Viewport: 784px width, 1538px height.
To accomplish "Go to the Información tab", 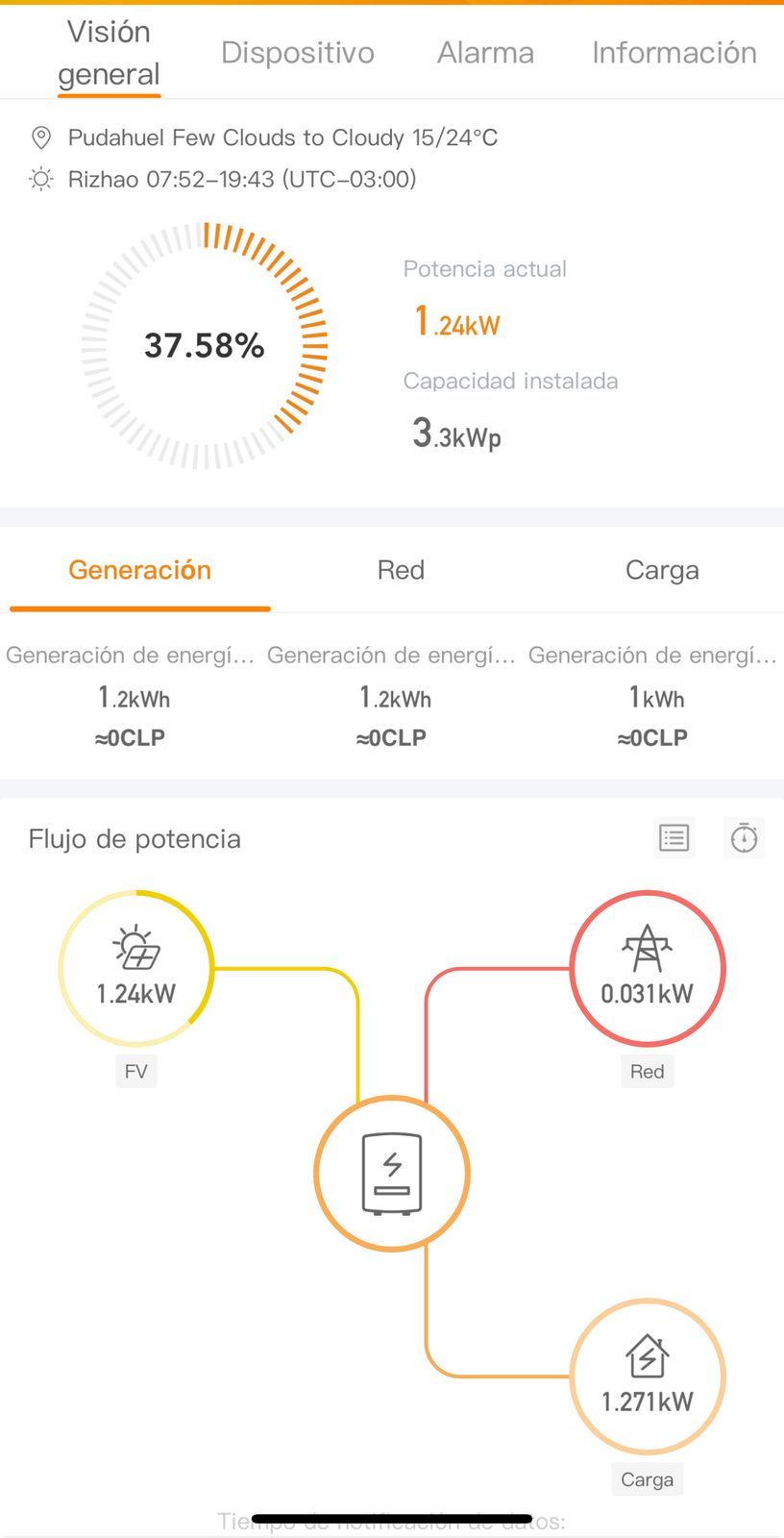I will (674, 53).
